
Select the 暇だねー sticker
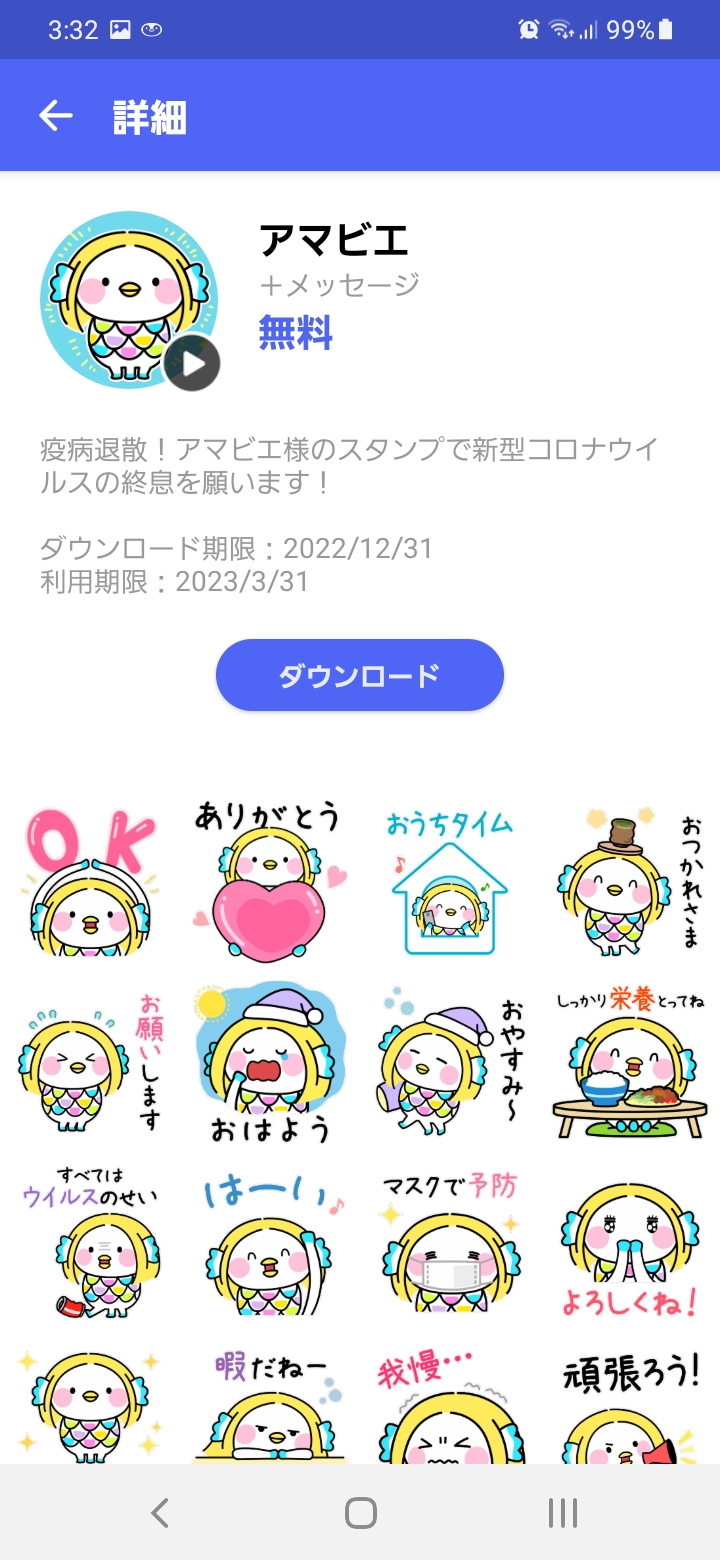(267, 1405)
